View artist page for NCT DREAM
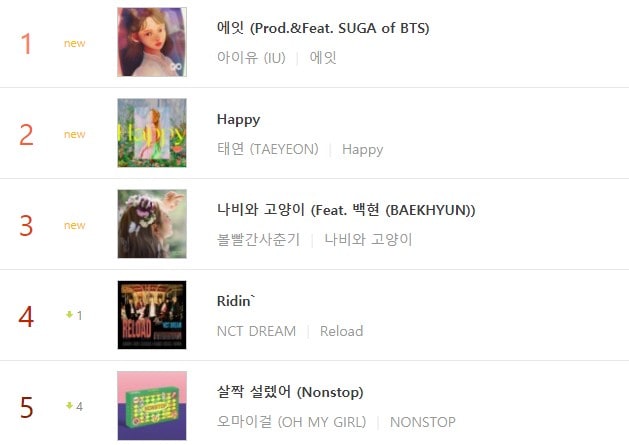The width and height of the screenshot is (629, 445). (256, 331)
